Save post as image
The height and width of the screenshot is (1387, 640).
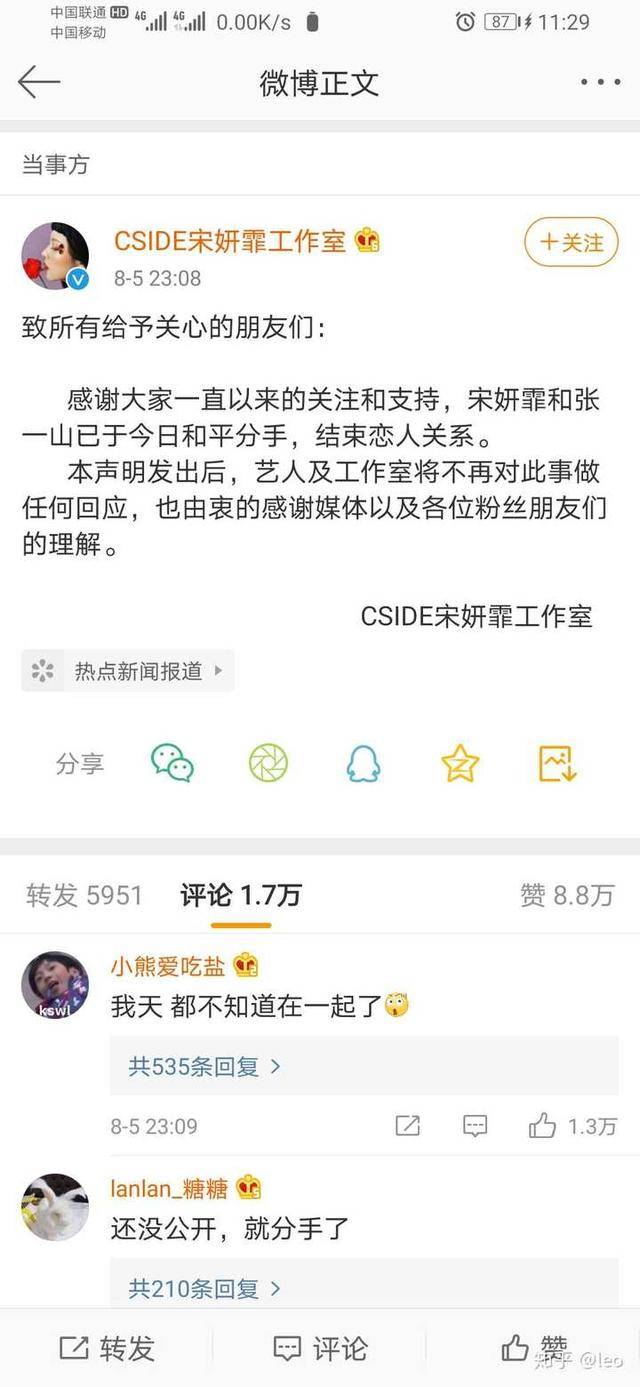point(557,764)
